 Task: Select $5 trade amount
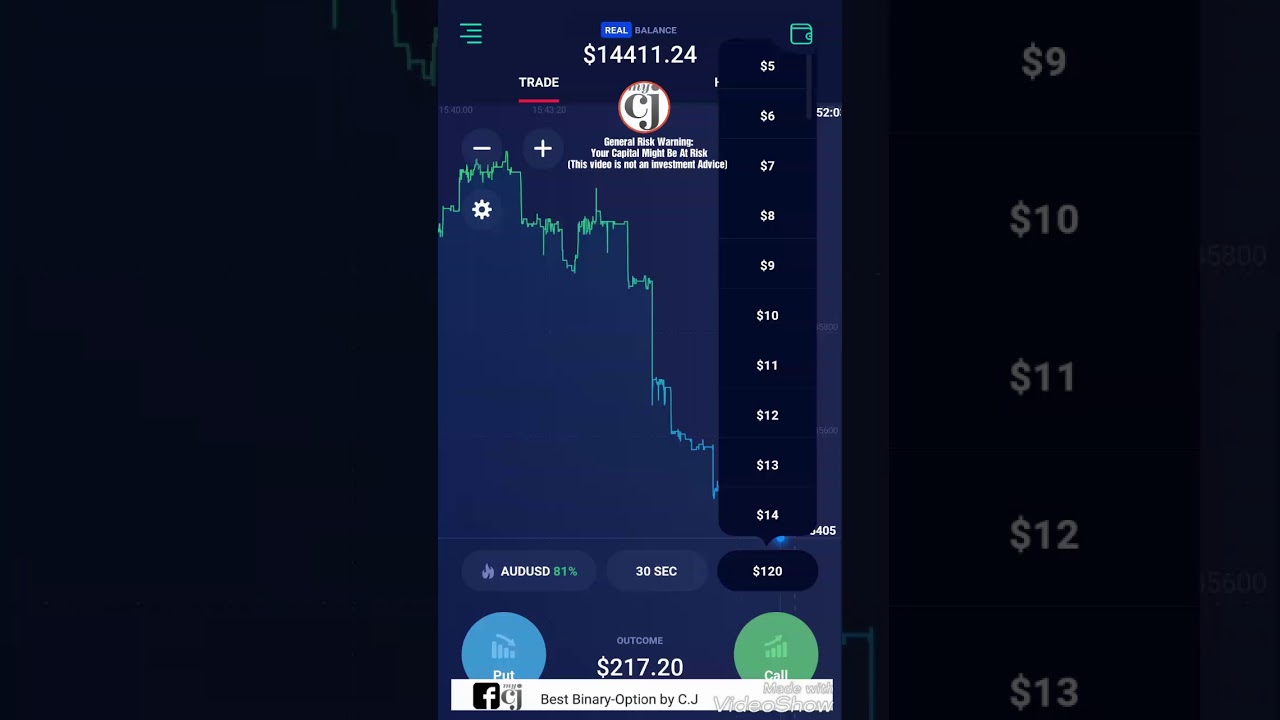(x=767, y=66)
